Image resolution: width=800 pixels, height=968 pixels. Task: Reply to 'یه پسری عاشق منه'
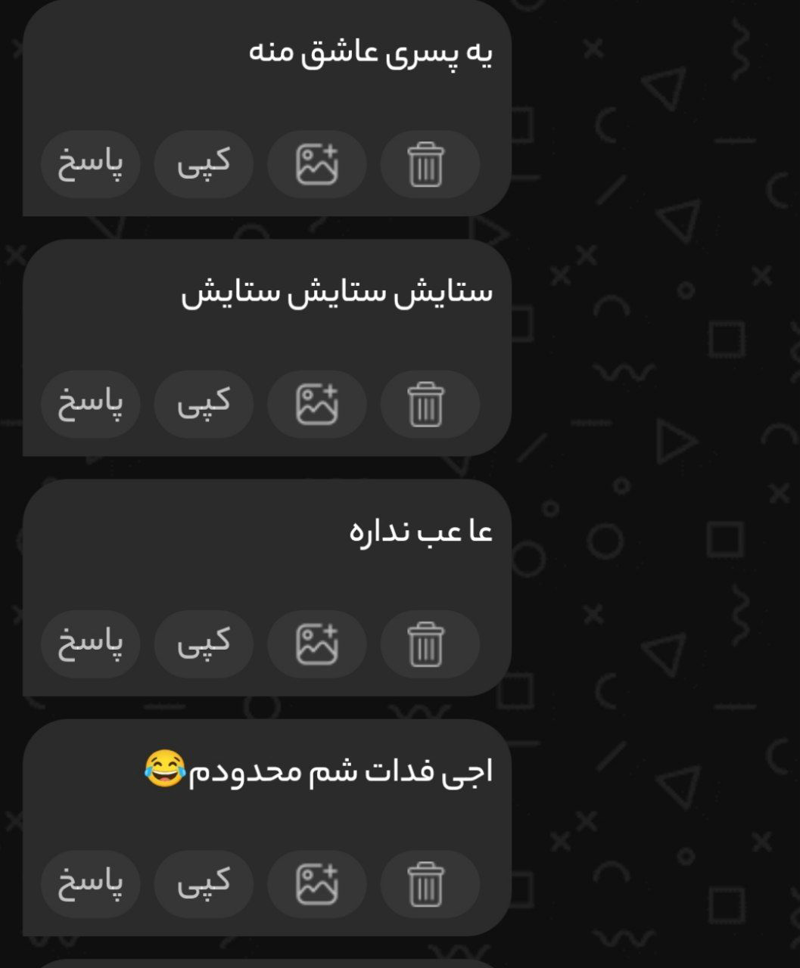click(x=90, y=164)
